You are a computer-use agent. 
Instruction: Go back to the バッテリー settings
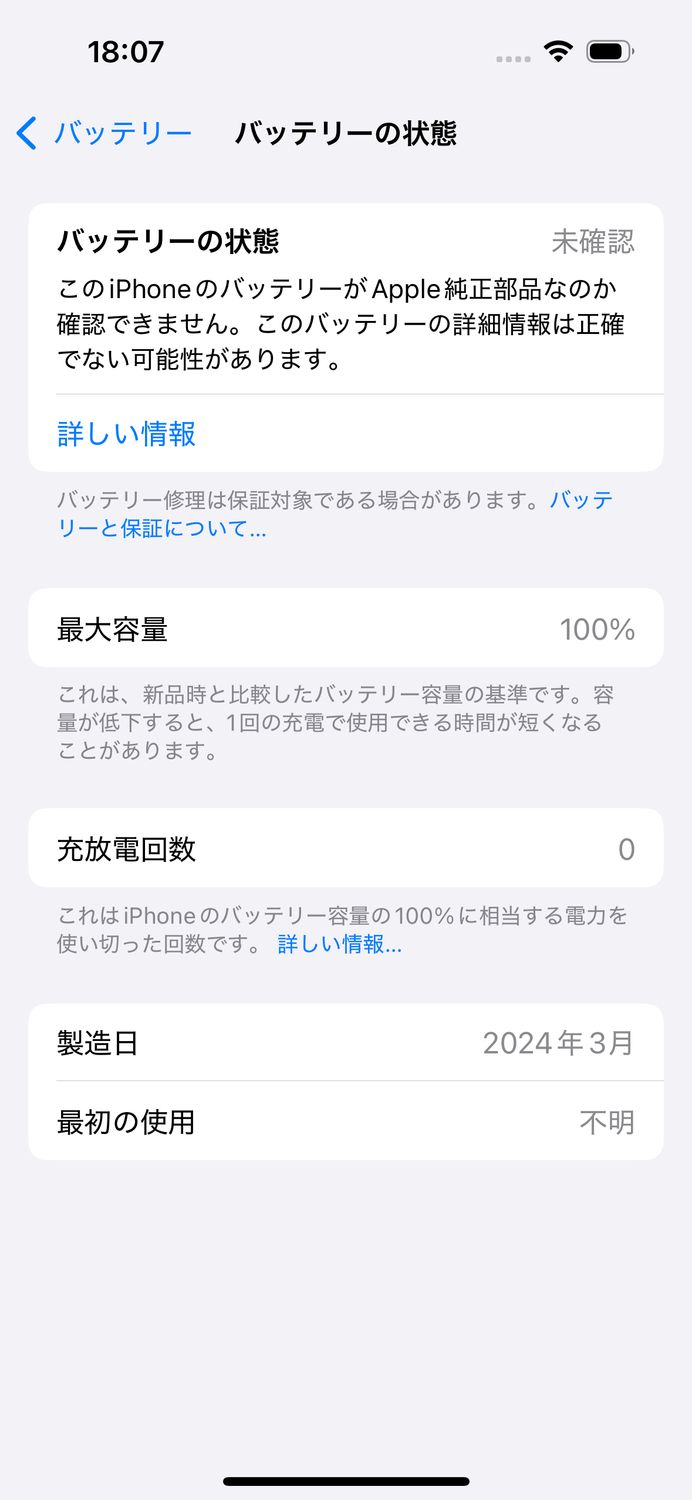point(104,133)
